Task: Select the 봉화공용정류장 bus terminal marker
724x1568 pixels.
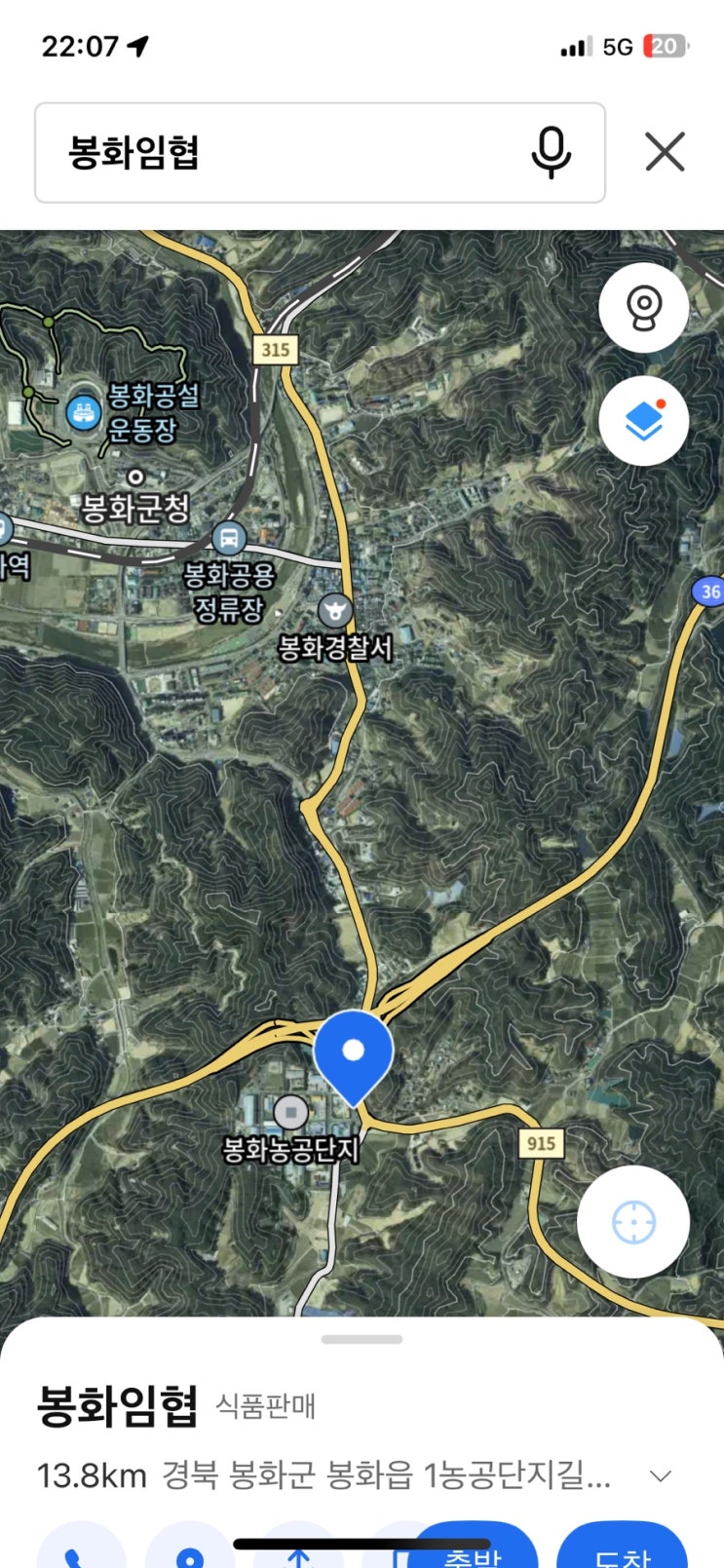Action: click(x=229, y=537)
